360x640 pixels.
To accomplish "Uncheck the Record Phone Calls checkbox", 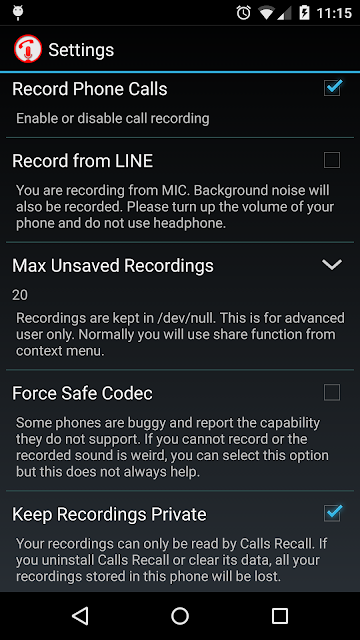I will pos(332,88).
